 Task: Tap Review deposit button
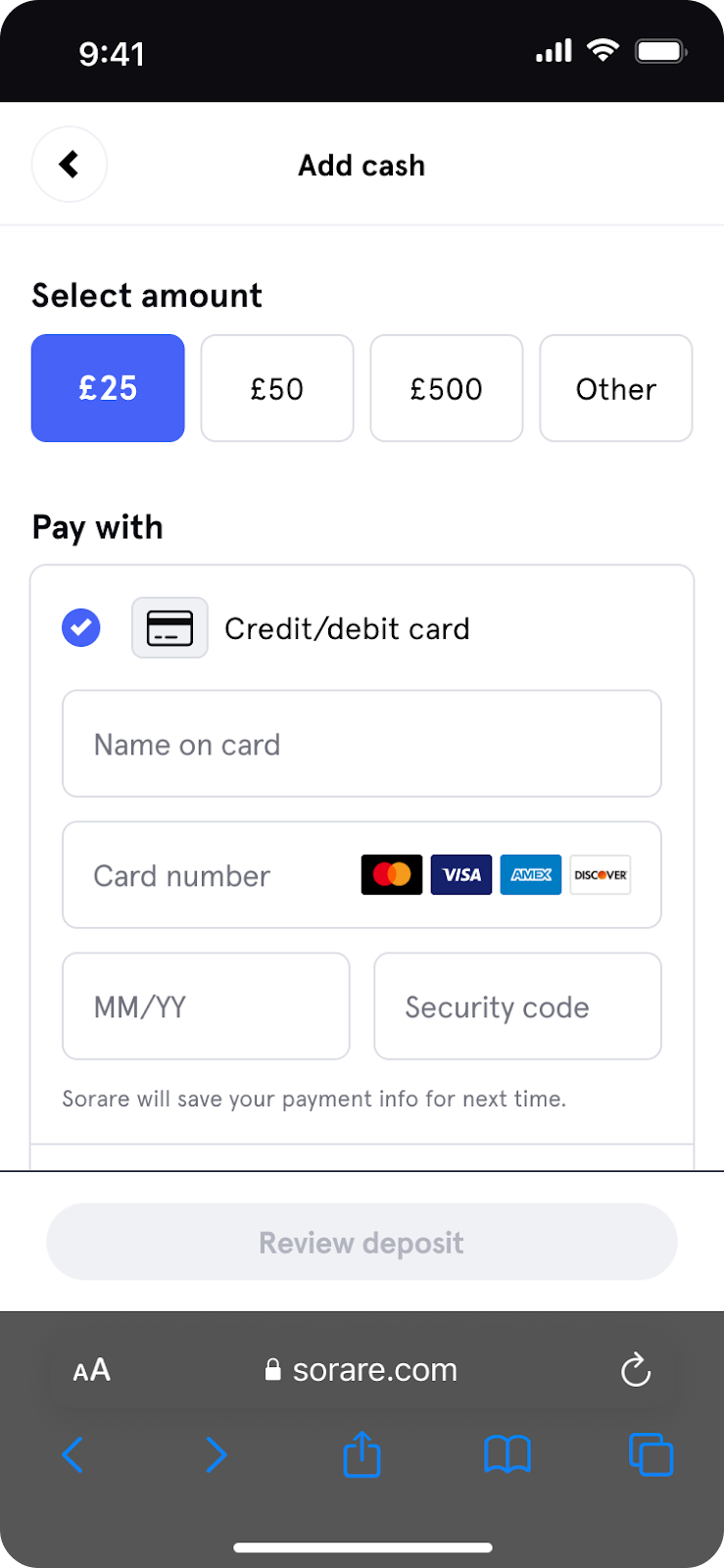click(x=362, y=1242)
